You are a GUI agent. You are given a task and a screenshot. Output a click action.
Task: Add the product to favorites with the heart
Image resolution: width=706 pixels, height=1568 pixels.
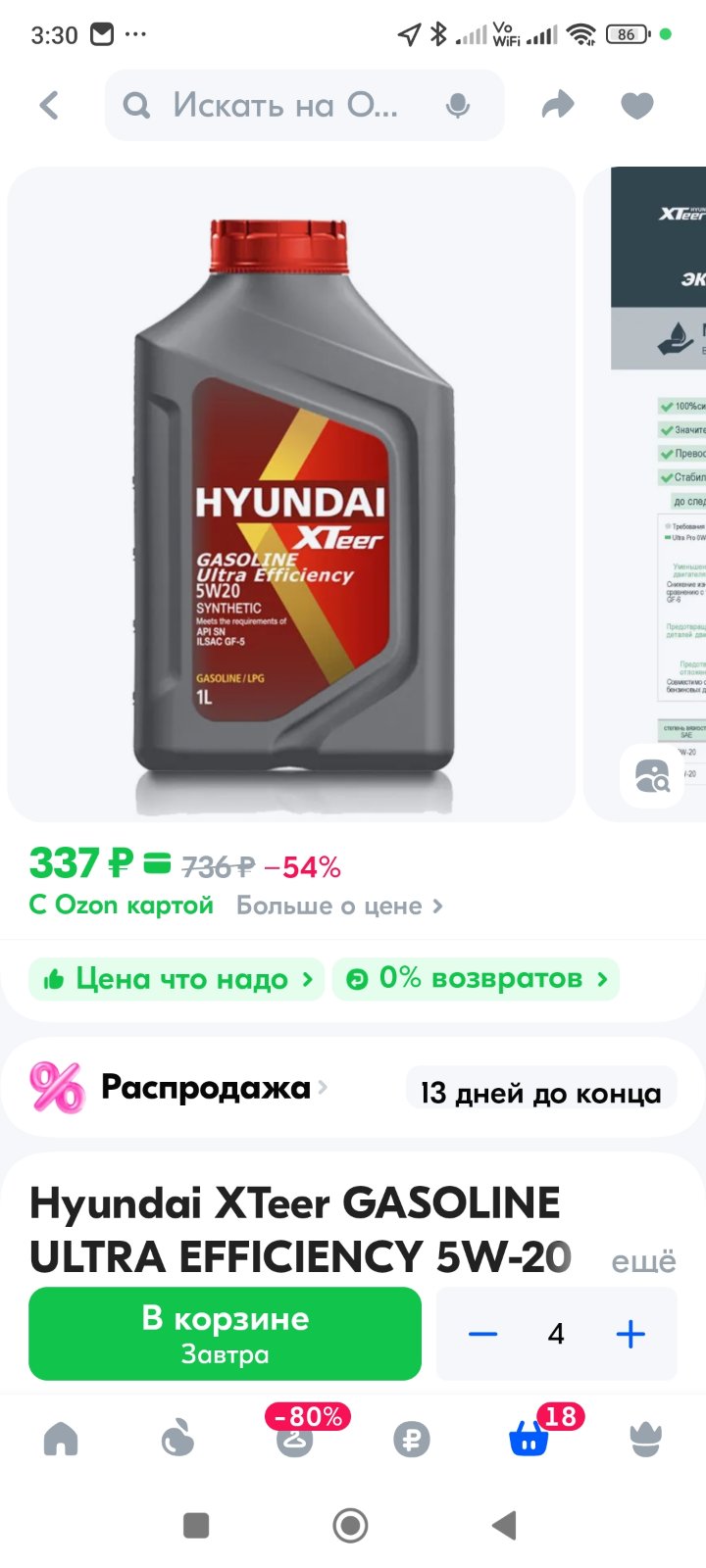point(637,105)
